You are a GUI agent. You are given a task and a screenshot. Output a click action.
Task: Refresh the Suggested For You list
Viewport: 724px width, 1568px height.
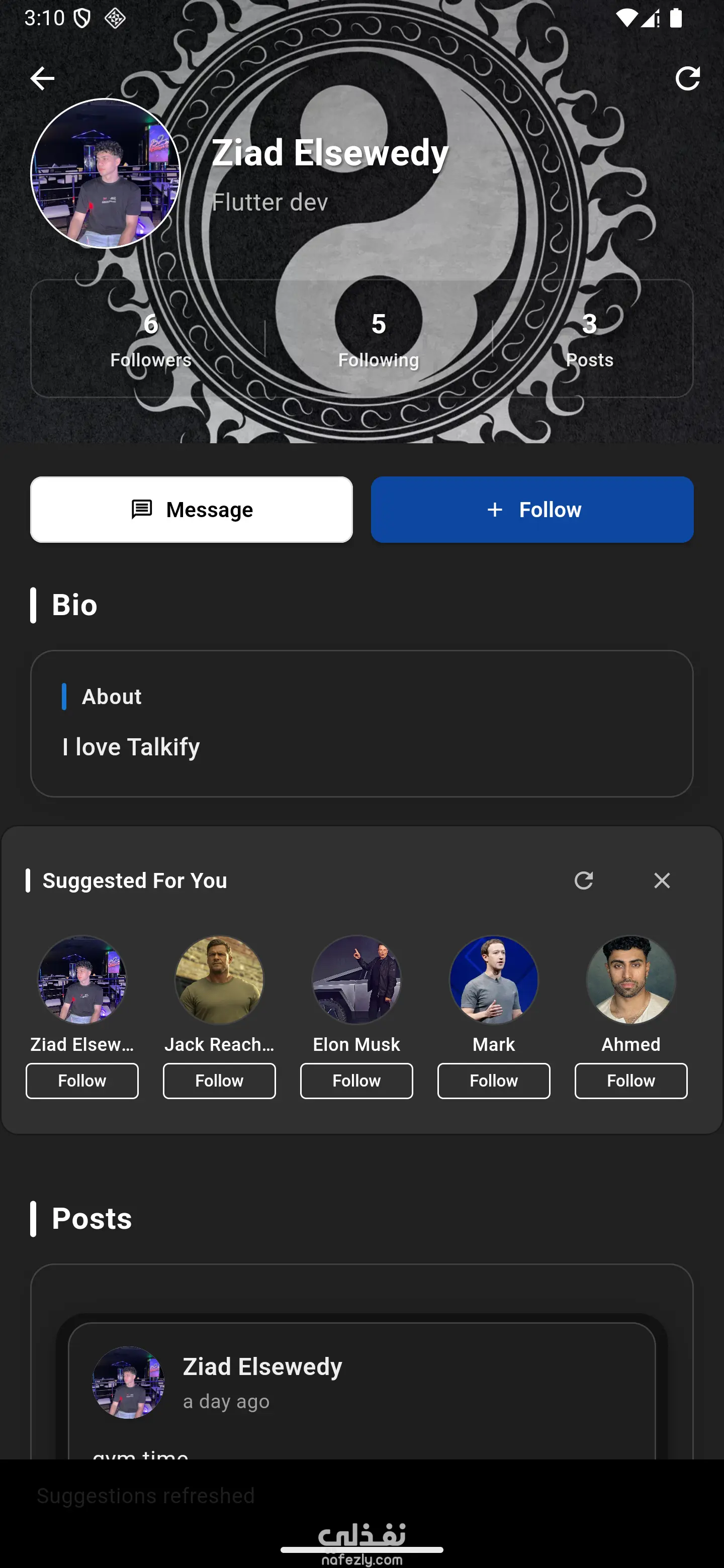[583, 880]
